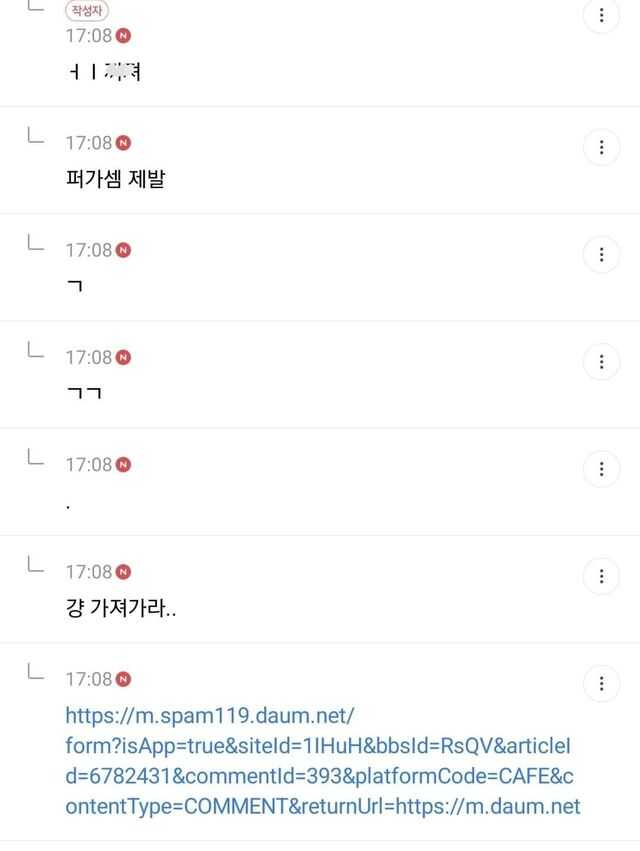Open options for the '퍼가셈 제발' comment
Image resolution: width=640 pixels, height=851 pixels.
pyautogui.click(x=601, y=148)
